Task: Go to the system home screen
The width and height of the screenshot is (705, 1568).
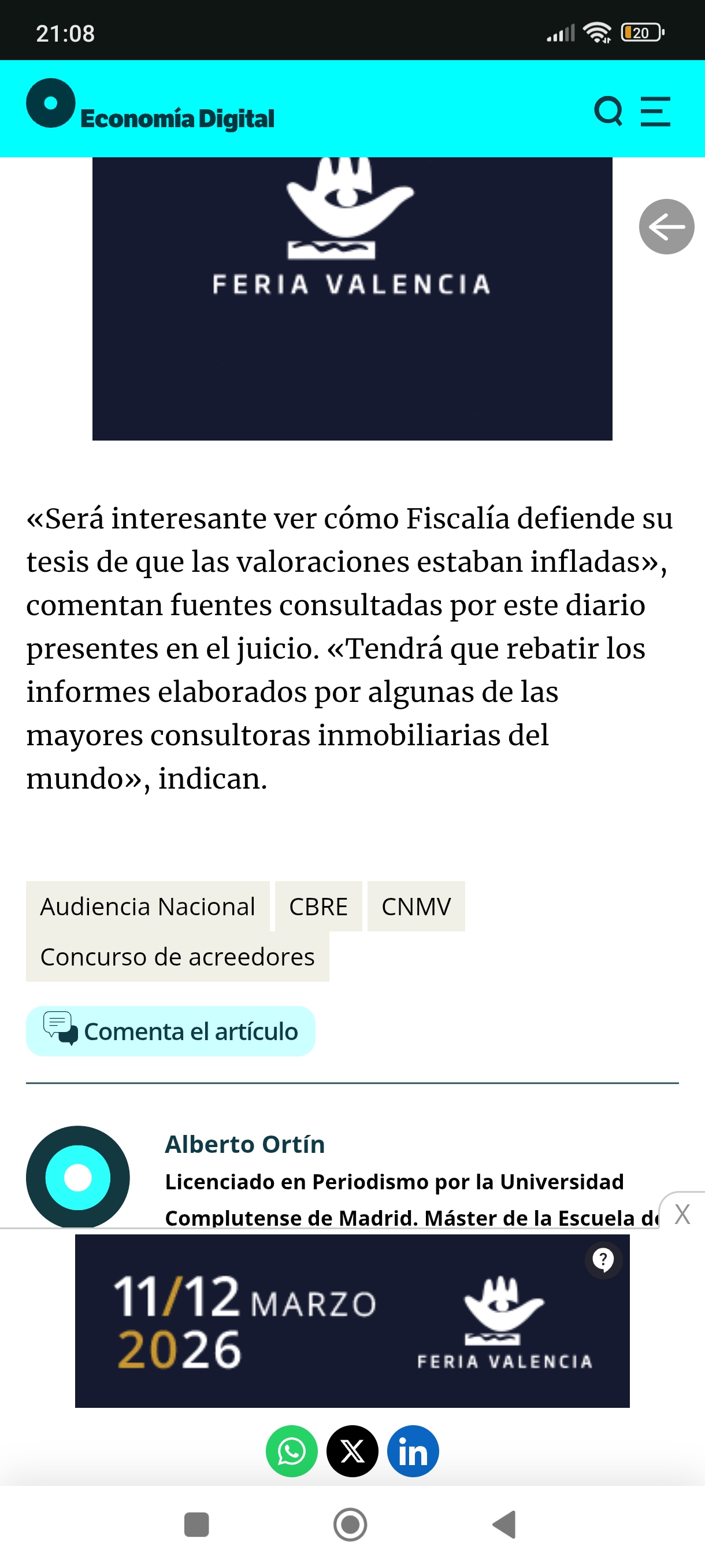Action: 350,1525
